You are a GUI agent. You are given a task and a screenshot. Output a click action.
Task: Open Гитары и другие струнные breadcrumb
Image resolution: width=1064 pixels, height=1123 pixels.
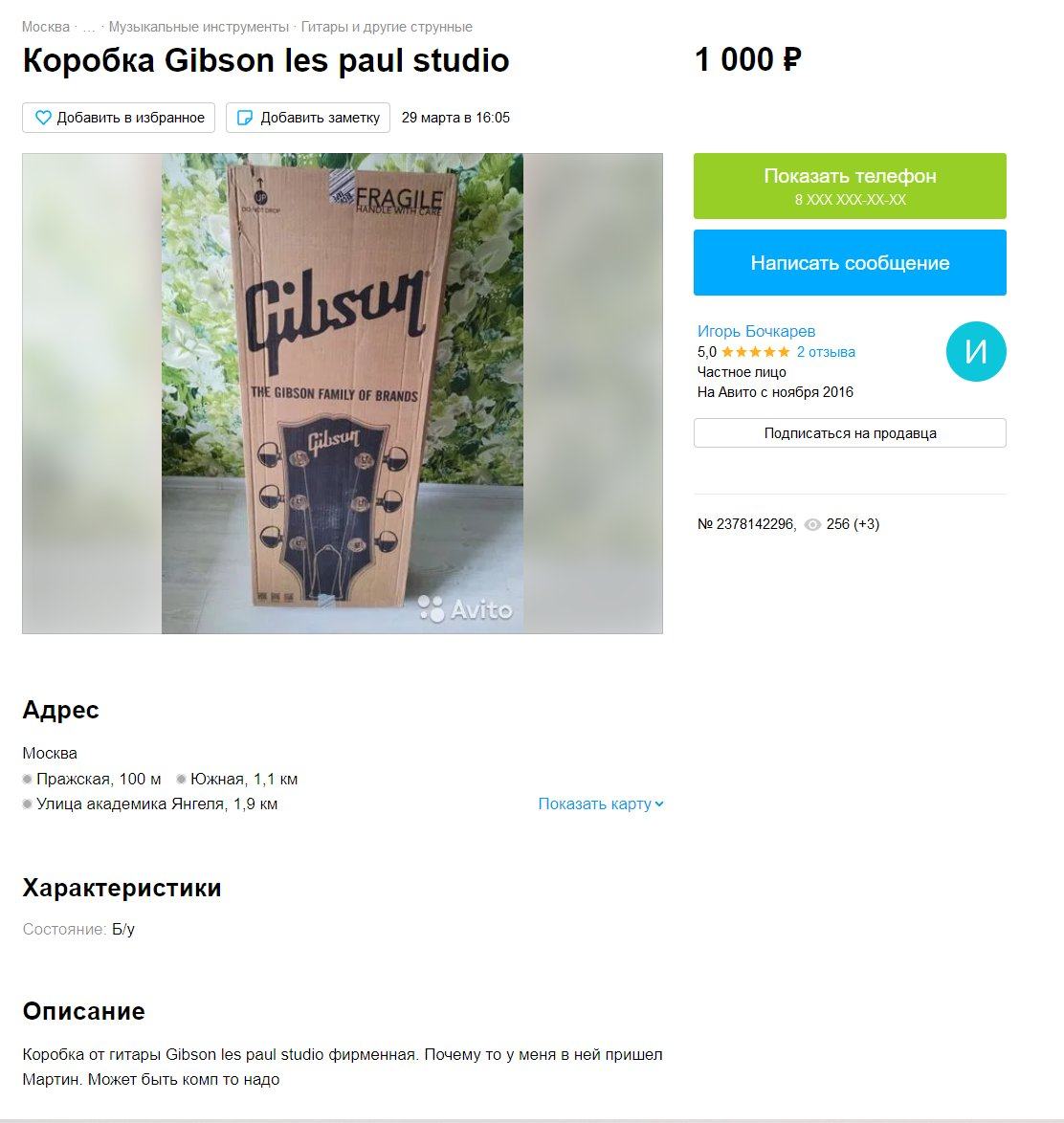pos(387,27)
